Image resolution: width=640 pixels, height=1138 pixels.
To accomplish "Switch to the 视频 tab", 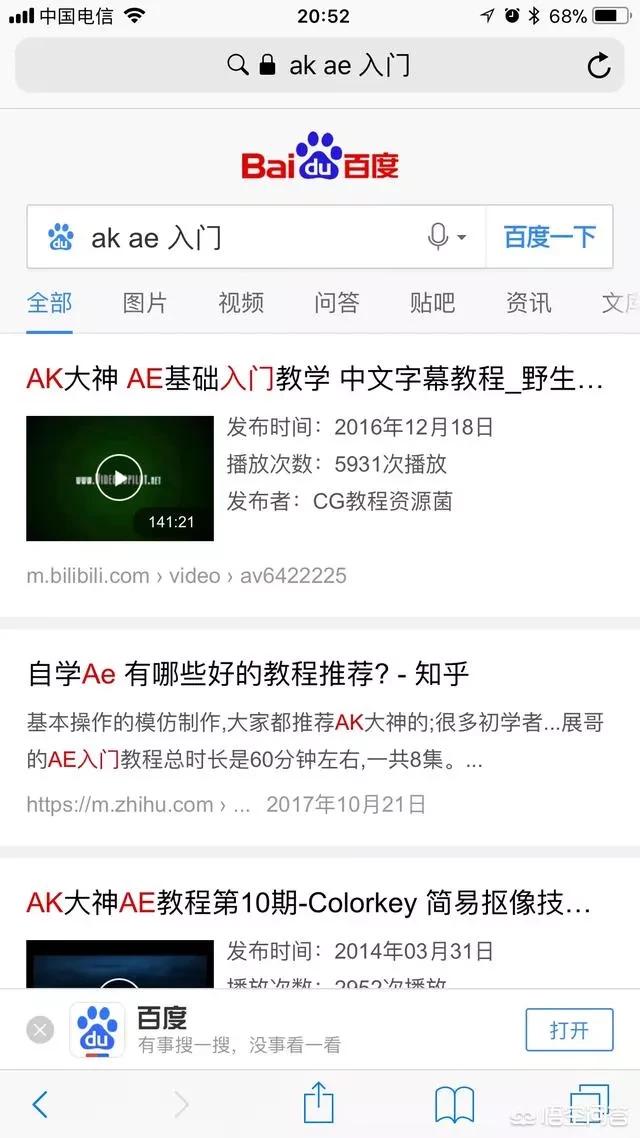I will (x=241, y=302).
